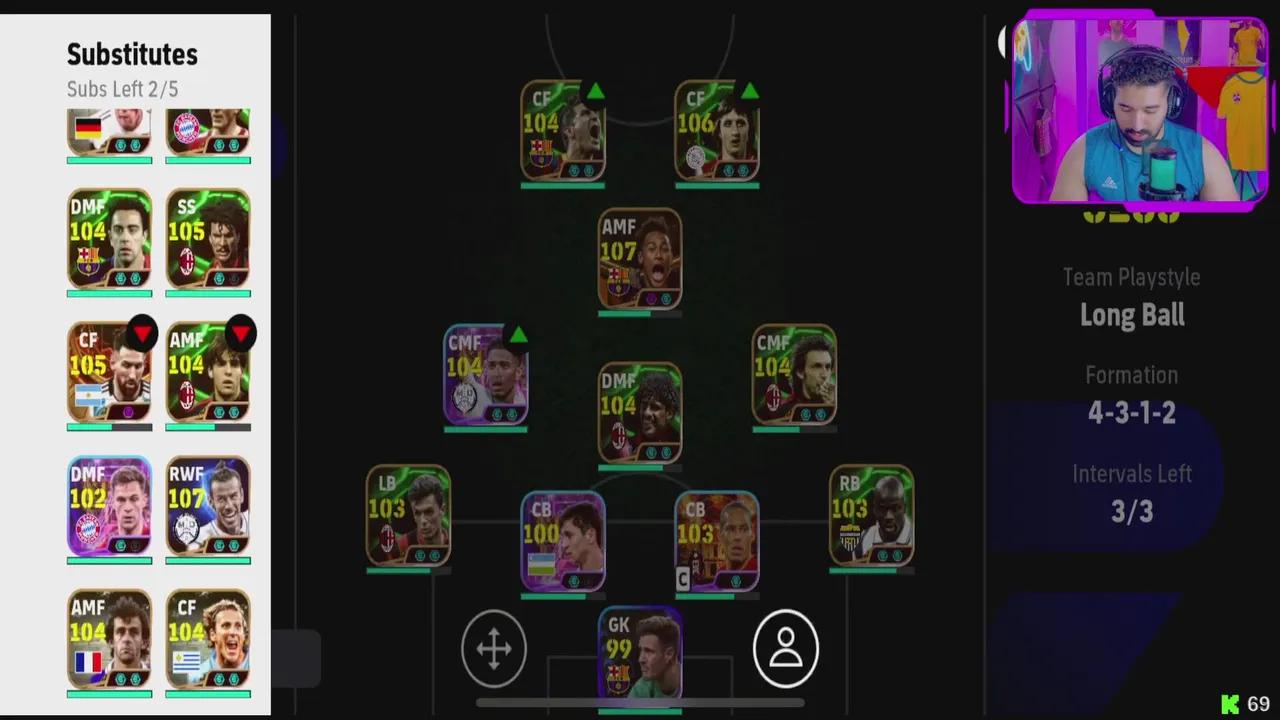1280x720 pixels.
Task: Select the 104 CF Barcelona striker
Action: tap(563, 132)
